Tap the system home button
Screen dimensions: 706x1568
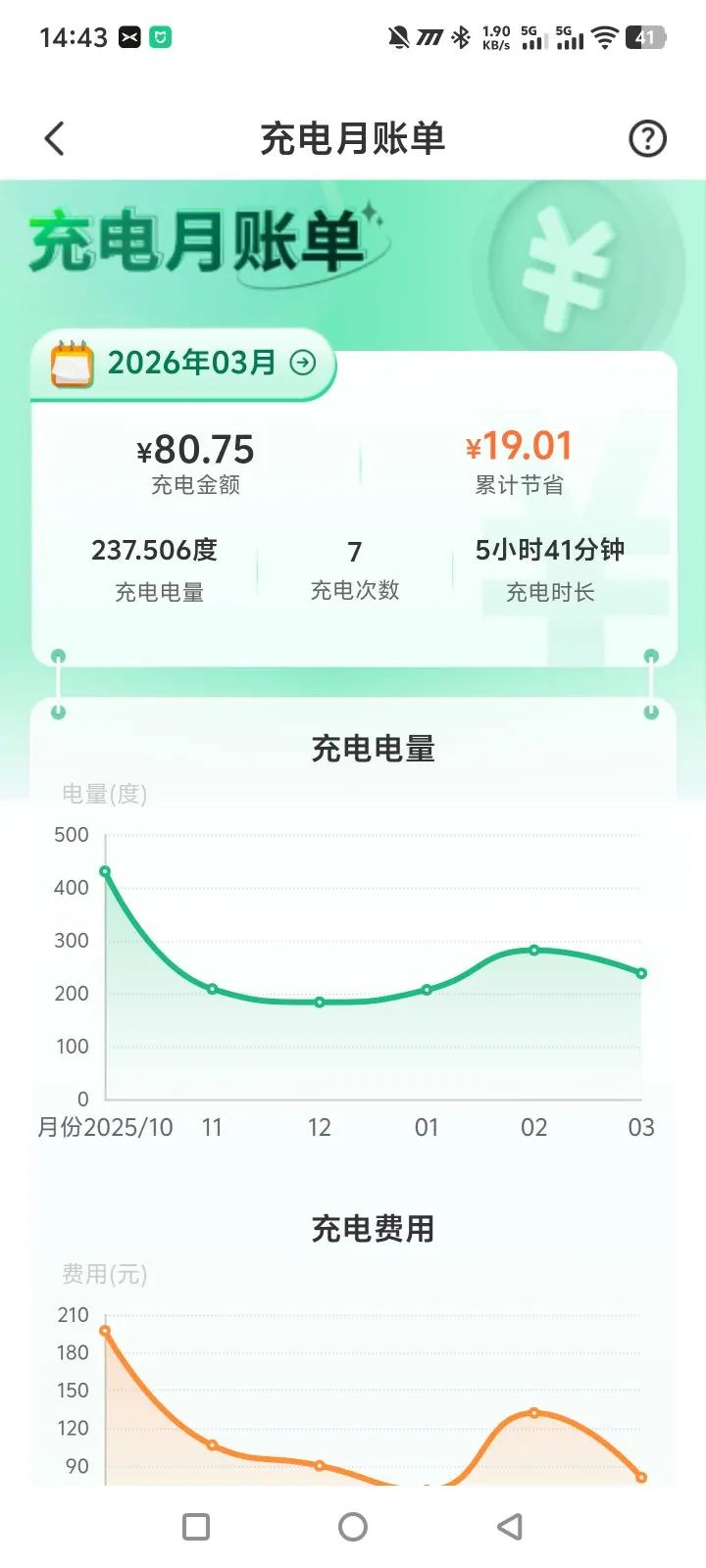[x=353, y=1527]
